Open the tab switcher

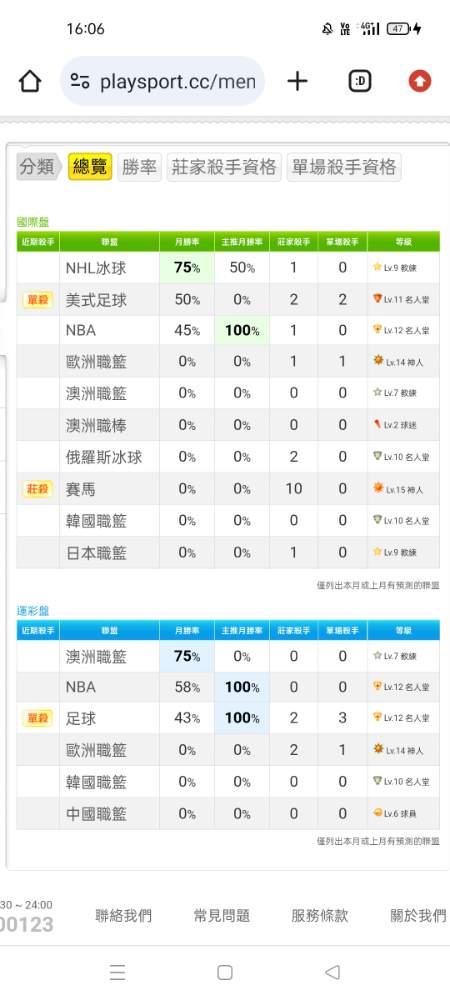coord(359,81)
